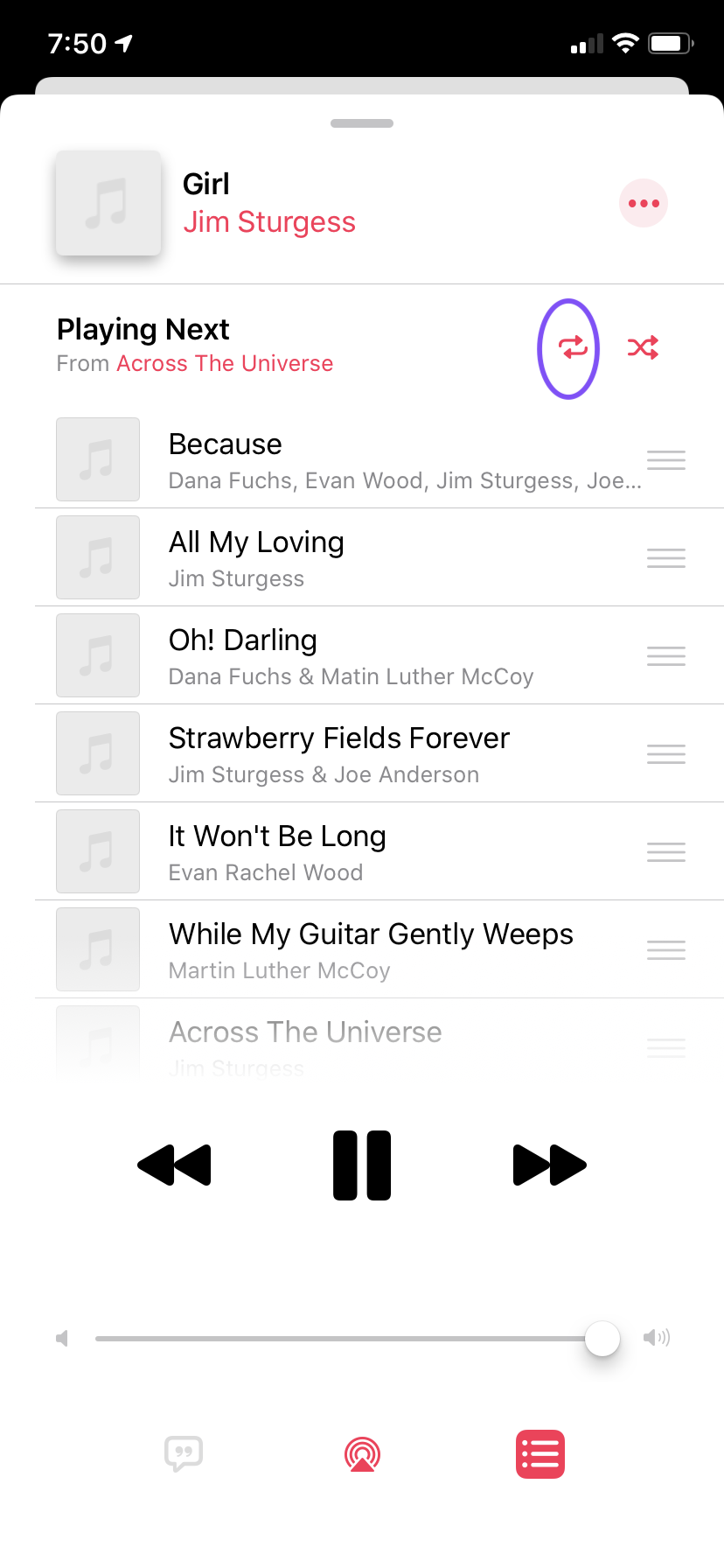
Task: Toggle the repeat button
Action: pos(573,348)
